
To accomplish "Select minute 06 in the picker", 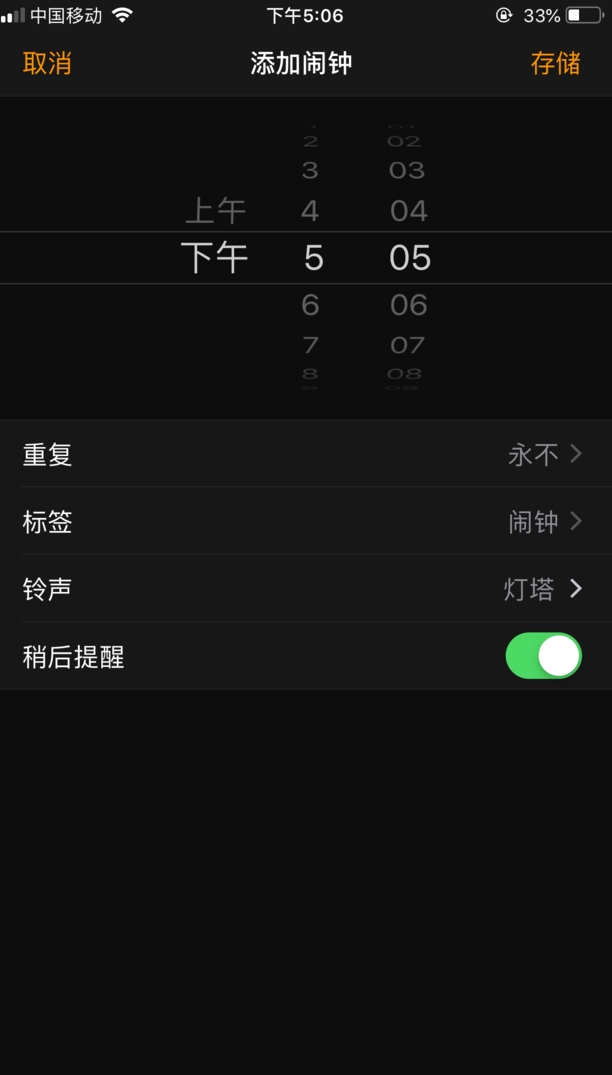I will pyautogui.click(x=408, y=305).
